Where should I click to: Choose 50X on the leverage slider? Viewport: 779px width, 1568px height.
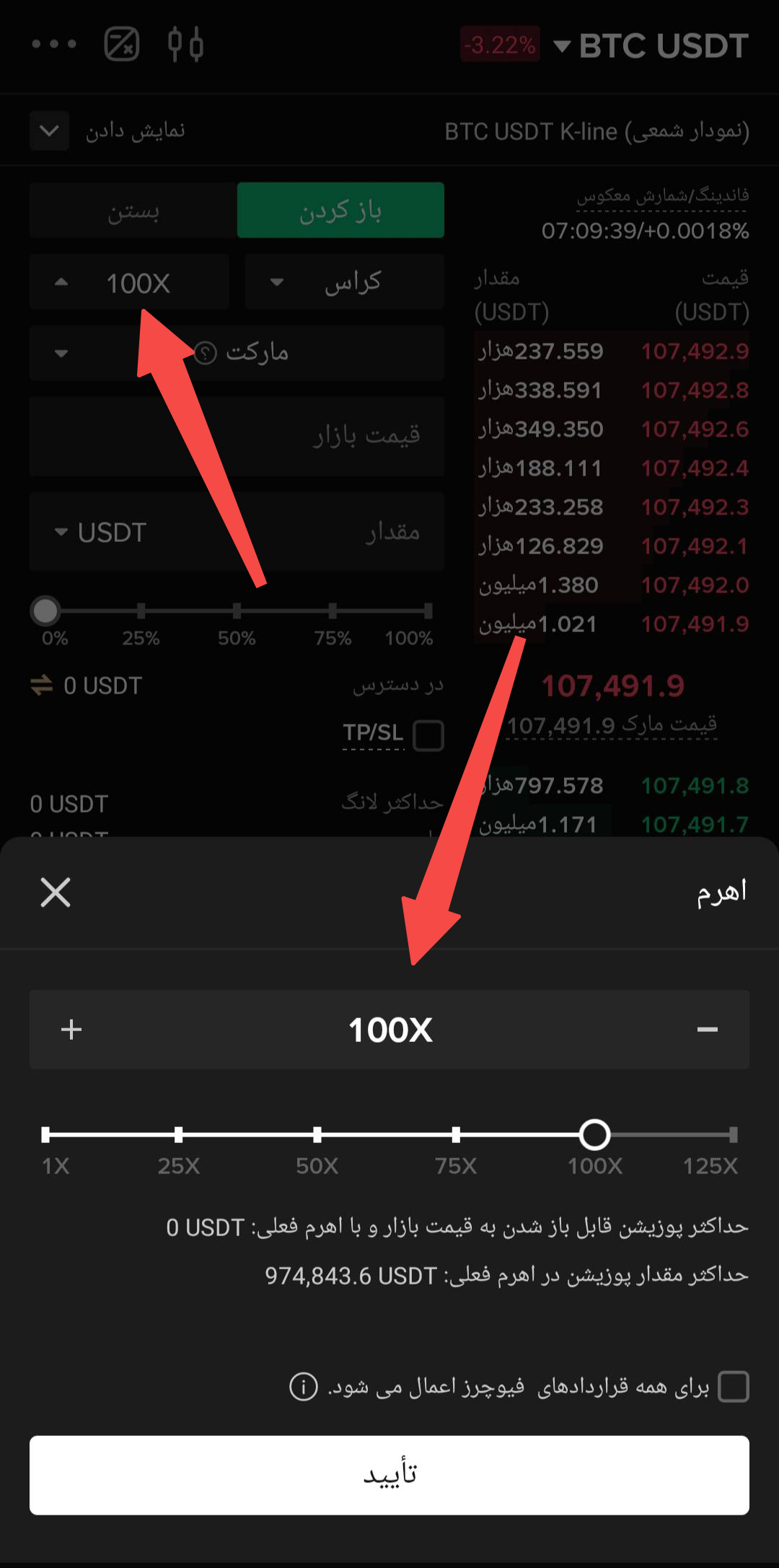click(x=317, y=1134)
